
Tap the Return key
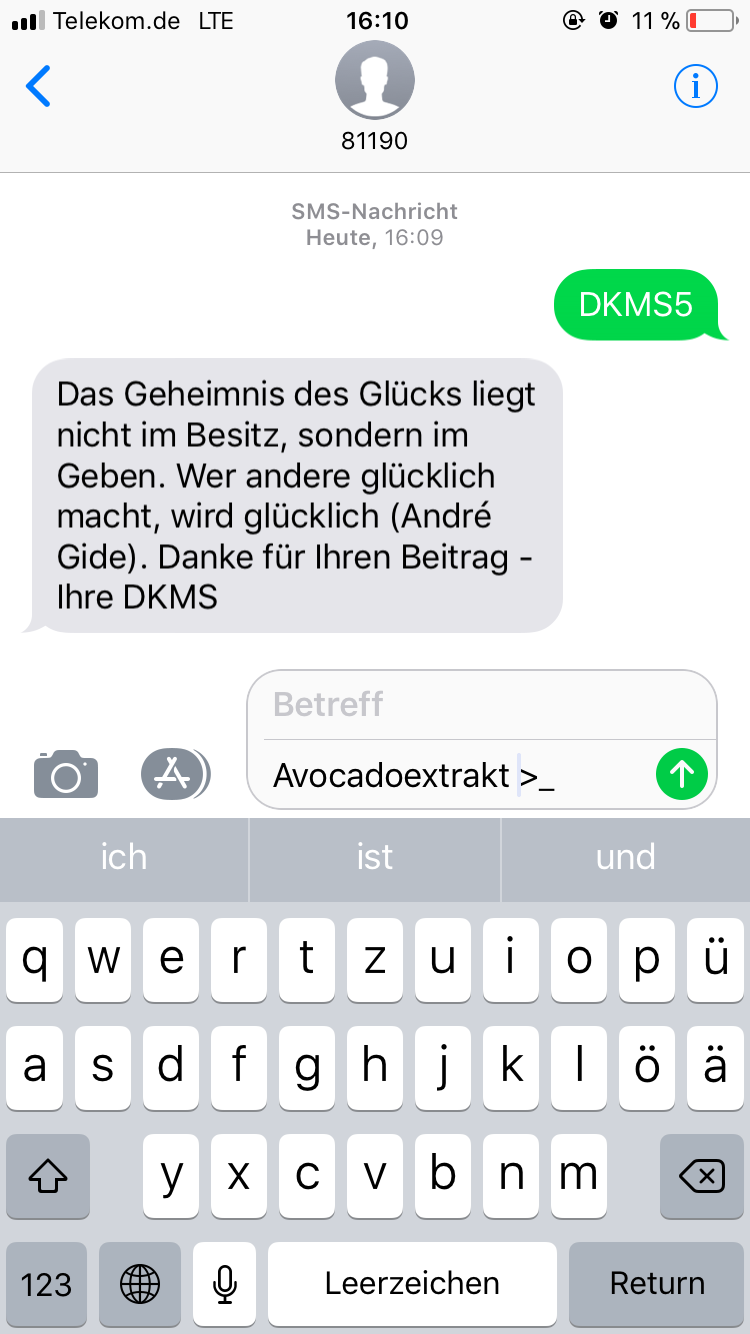click(657, 1284)
